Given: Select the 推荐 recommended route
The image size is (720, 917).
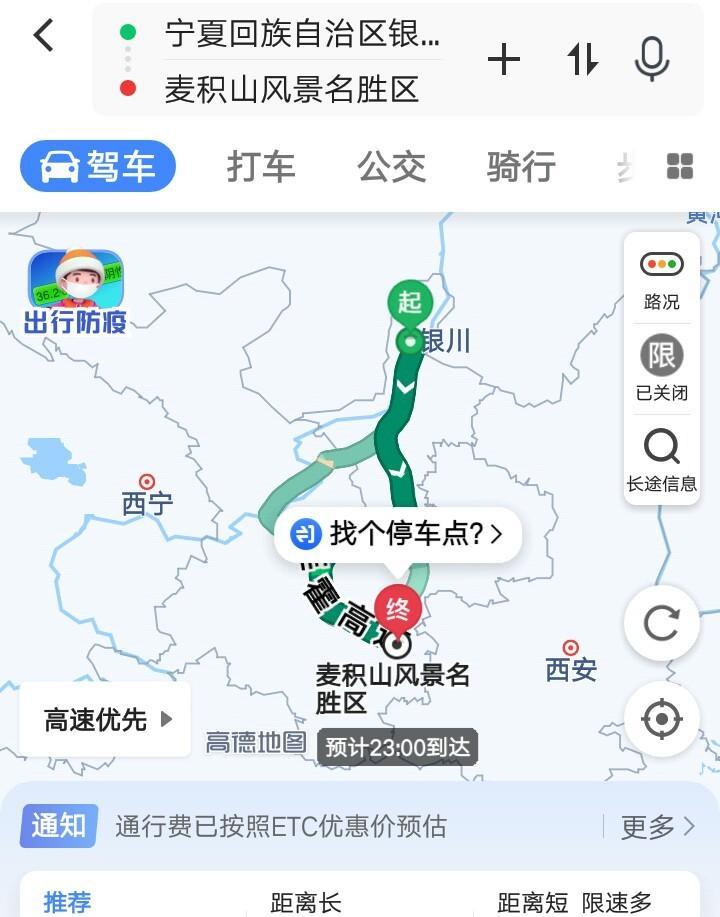Looking at the screenshot, I should pyautogui.click(x=67, y=902).
